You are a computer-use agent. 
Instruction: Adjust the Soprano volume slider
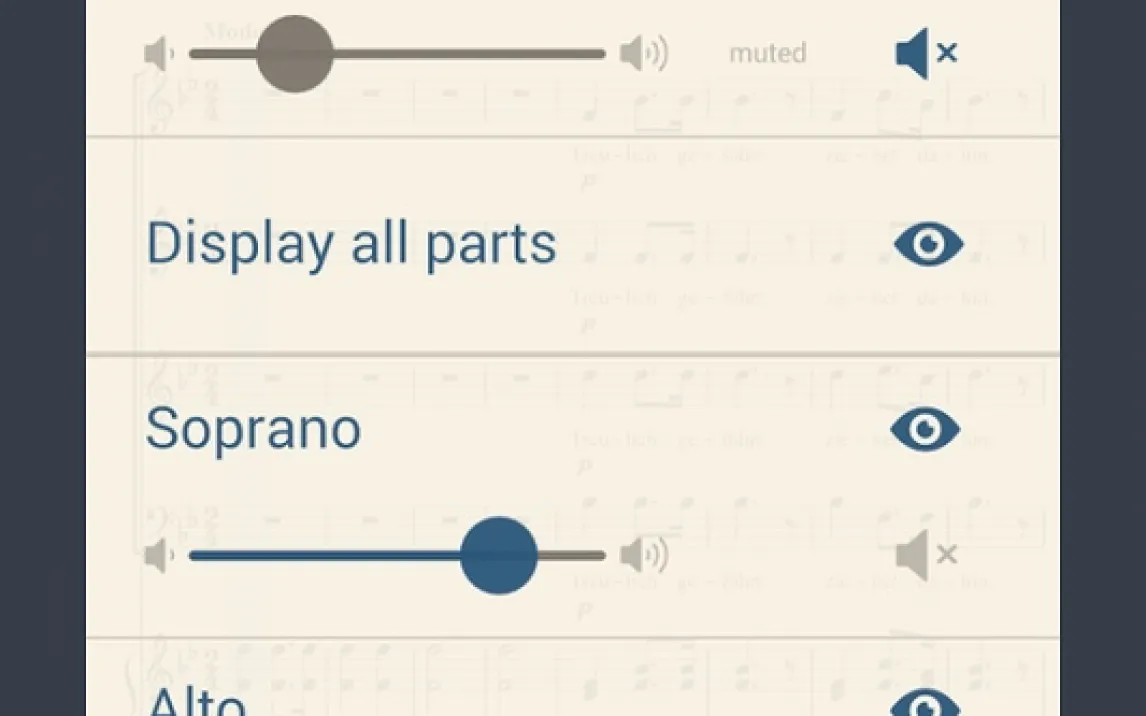[498, 555]
